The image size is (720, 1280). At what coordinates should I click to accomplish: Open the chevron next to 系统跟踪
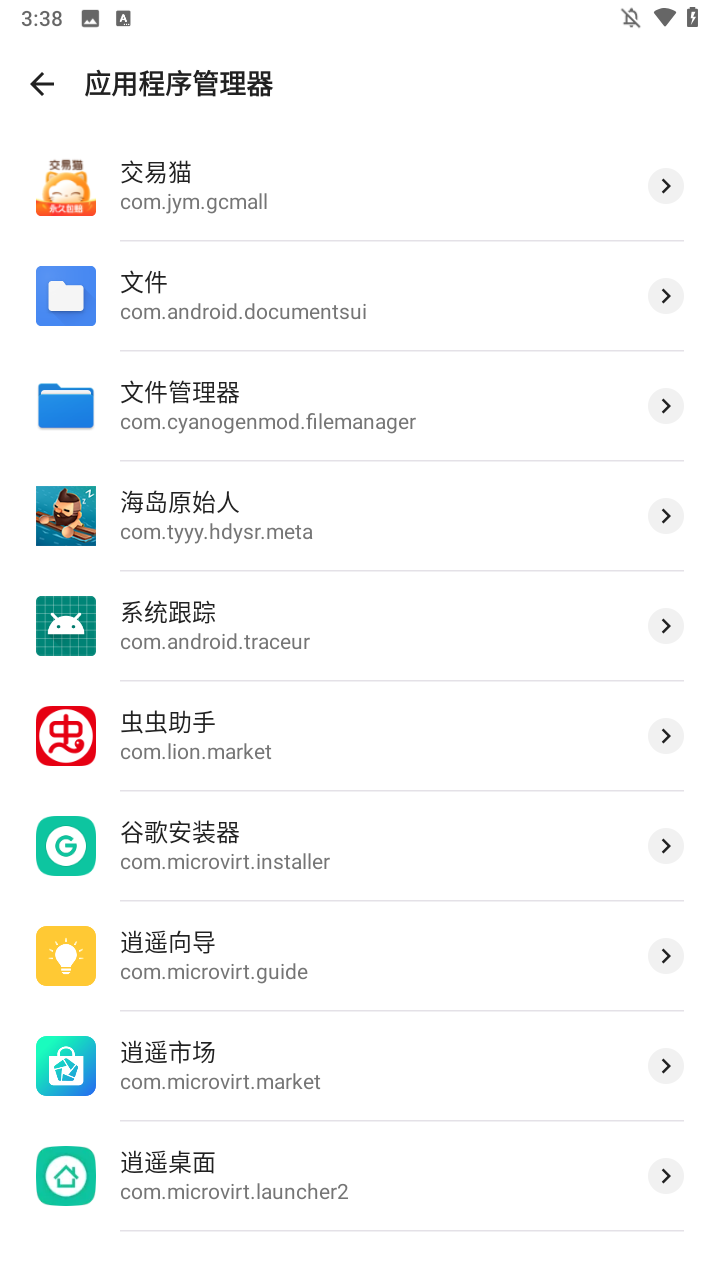(x=665, y=625)
